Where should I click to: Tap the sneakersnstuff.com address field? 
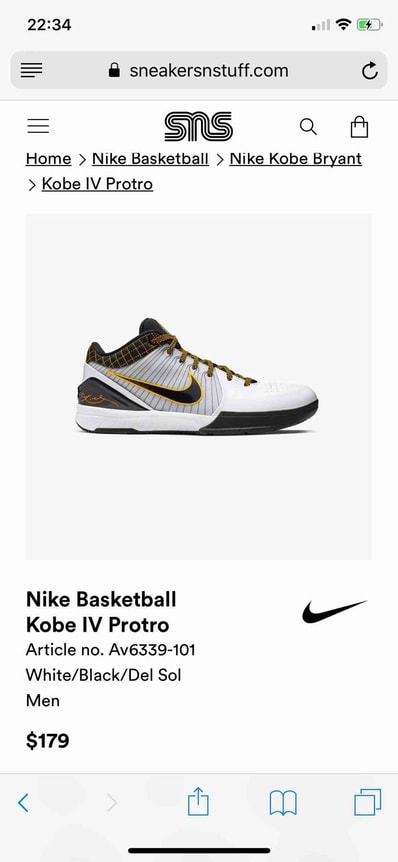click(199, 70)
